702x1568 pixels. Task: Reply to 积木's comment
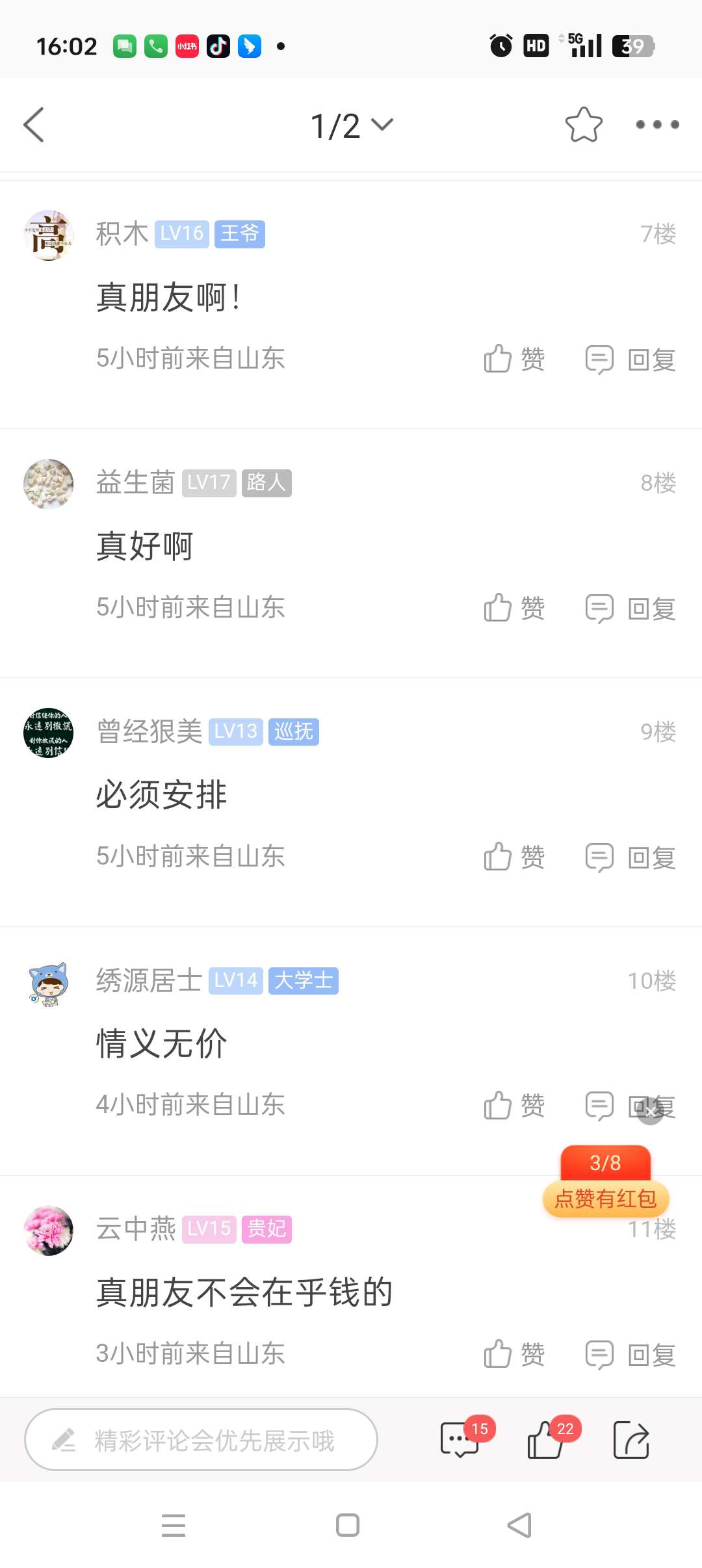(x=630, y=359)
